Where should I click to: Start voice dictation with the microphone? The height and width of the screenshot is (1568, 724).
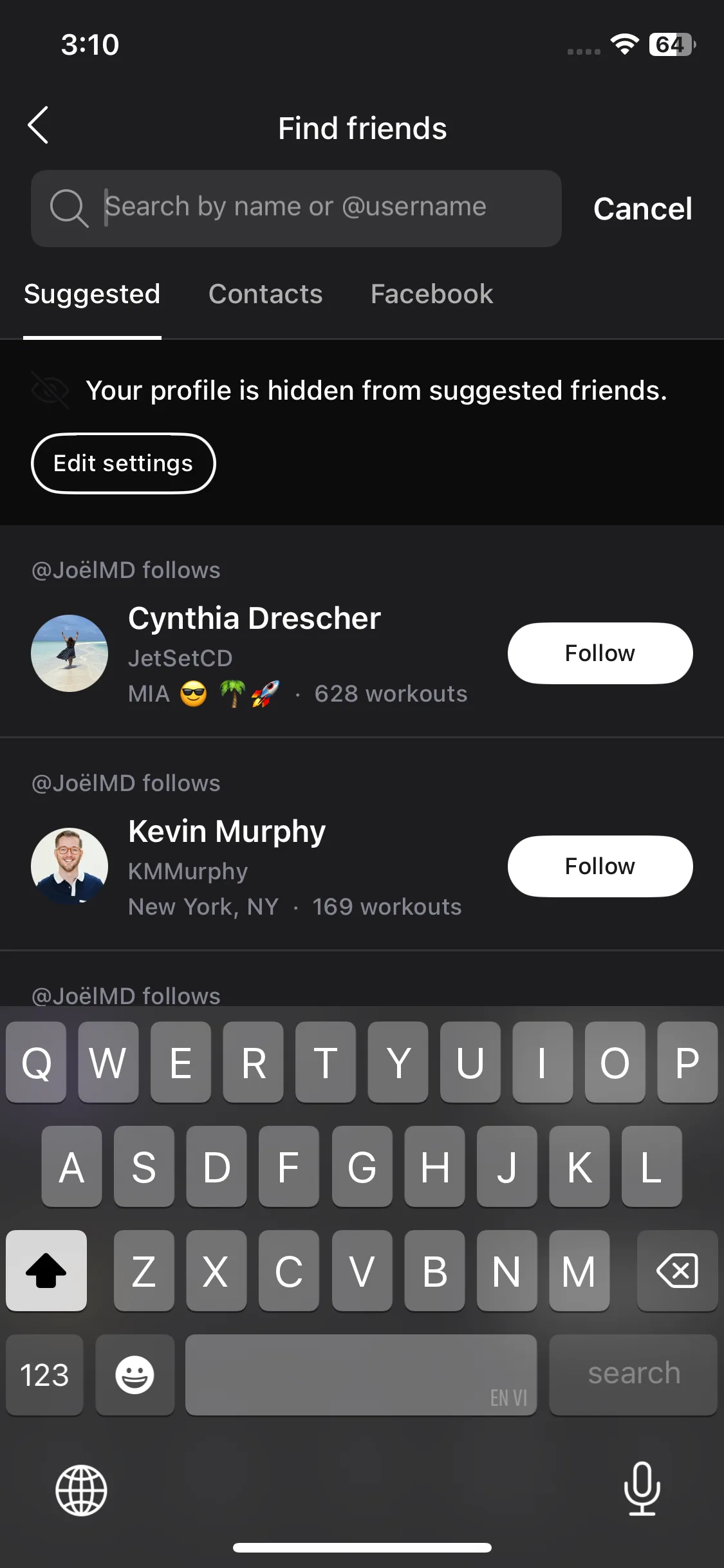[642, 1488]
